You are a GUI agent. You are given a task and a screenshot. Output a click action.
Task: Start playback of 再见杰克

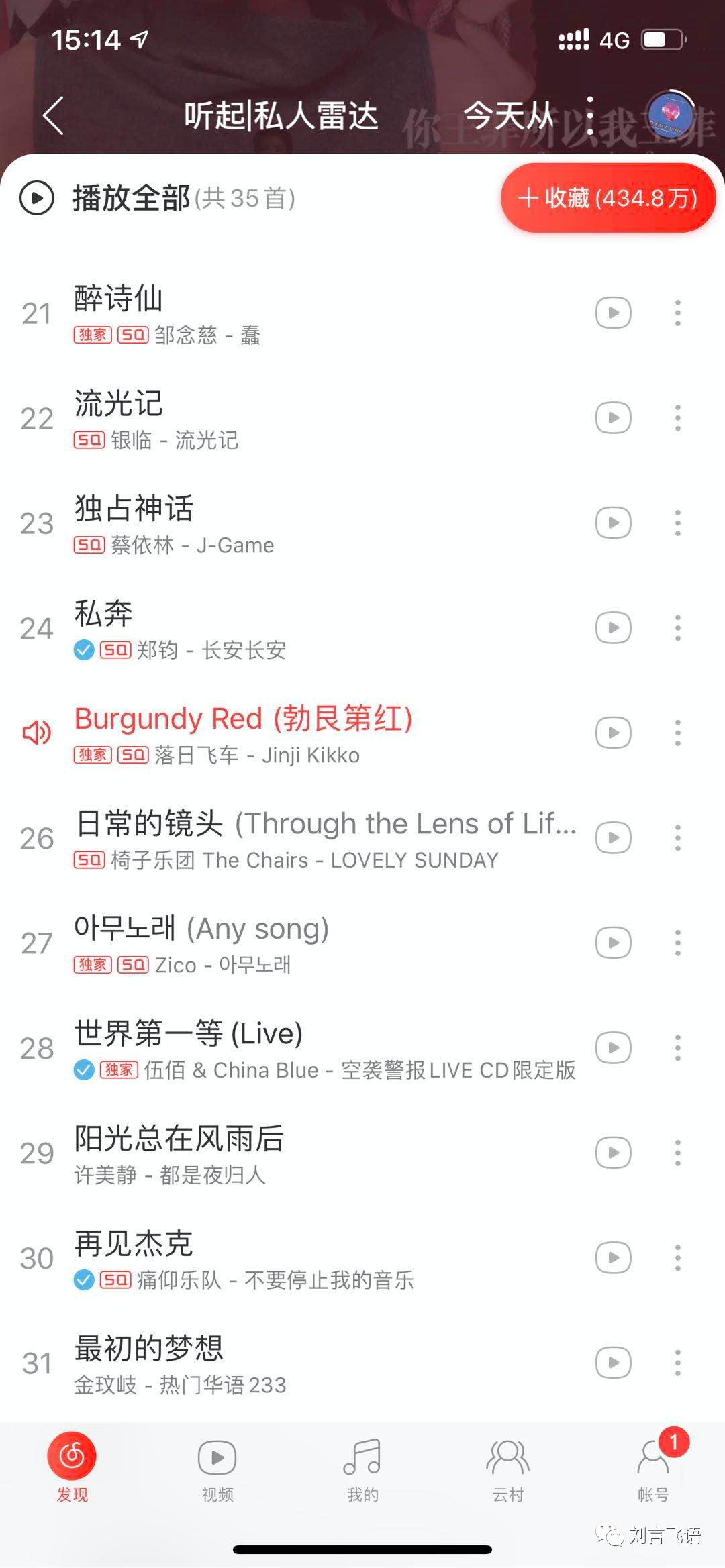(612, 1259)
